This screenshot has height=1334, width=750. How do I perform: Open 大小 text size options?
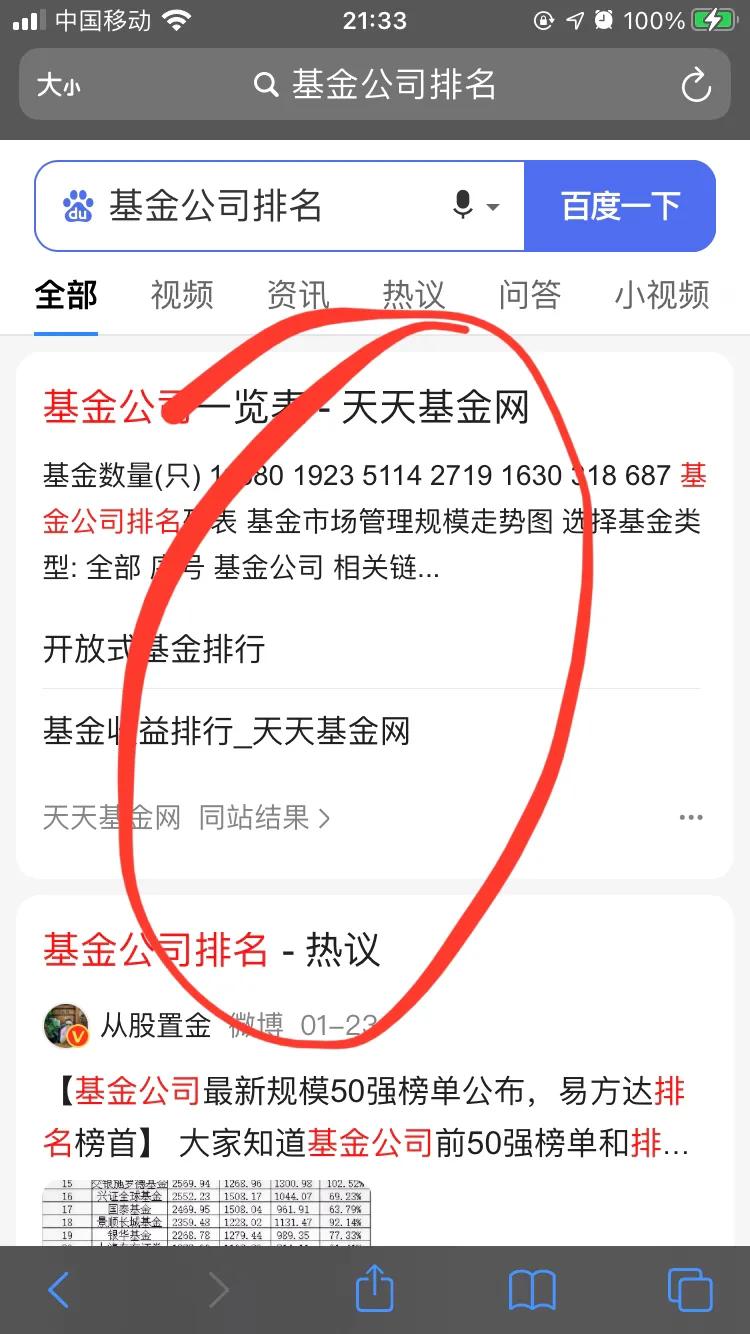[55, 85]
